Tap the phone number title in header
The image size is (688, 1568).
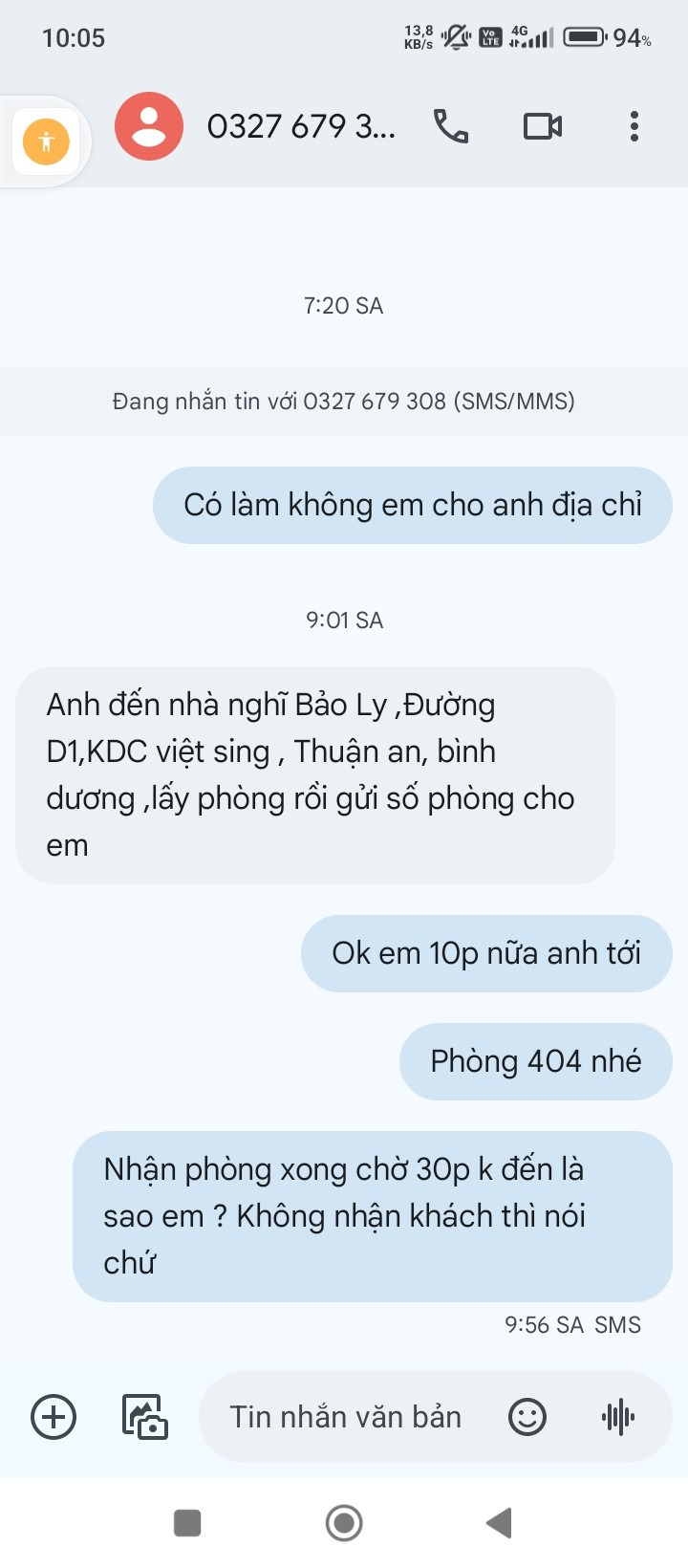[x=301, y=126]
